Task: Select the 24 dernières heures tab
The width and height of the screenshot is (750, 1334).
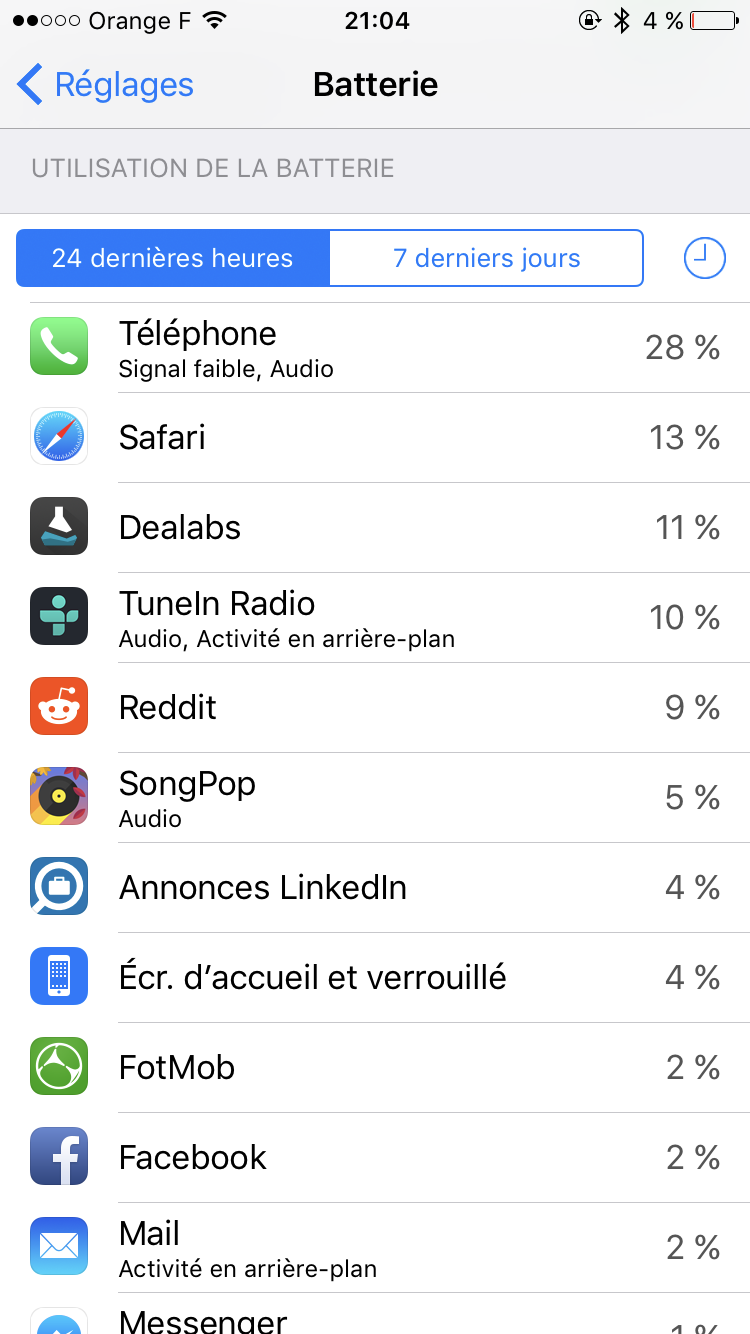Action: click(x=173, y=258)
